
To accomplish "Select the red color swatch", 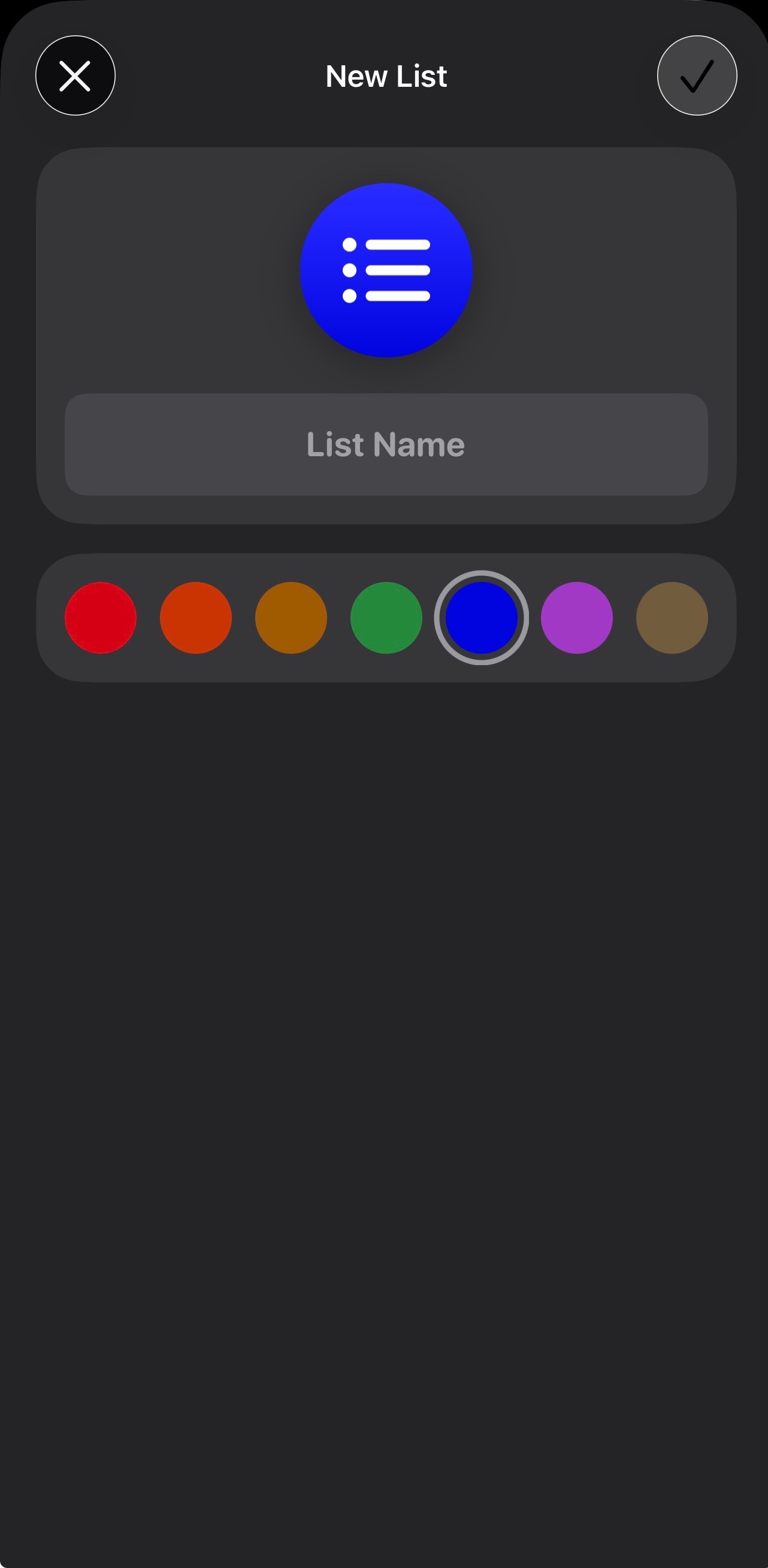I will point(101,618).
